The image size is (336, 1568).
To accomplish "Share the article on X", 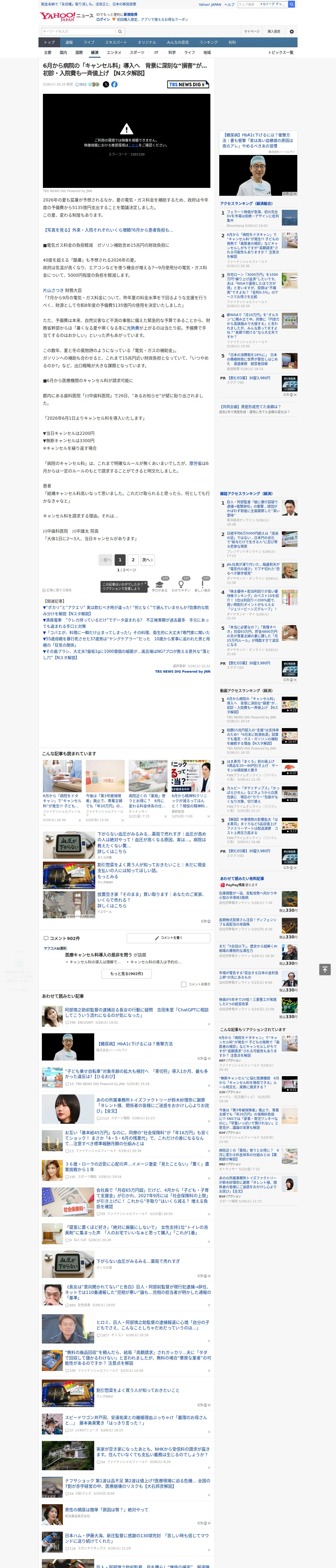I will [x=105, y=85].
